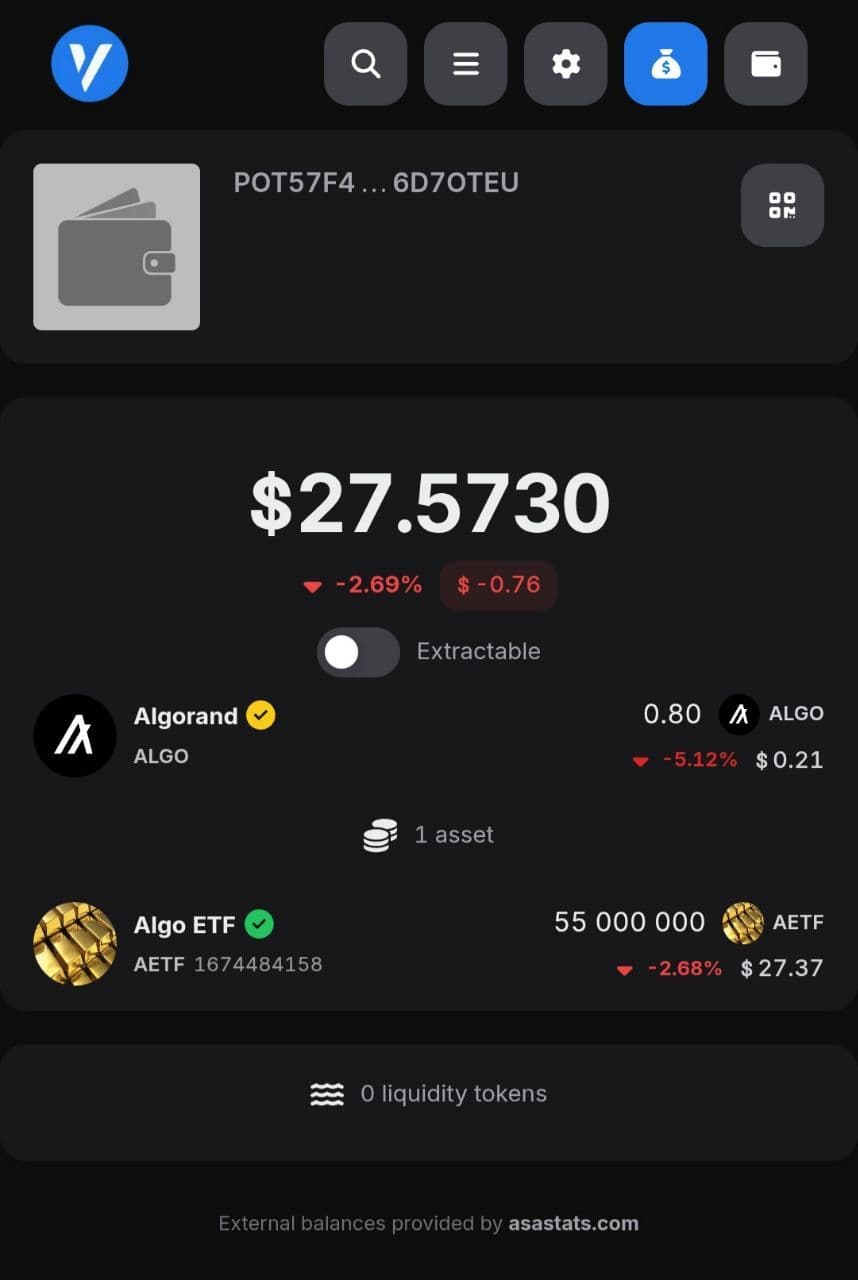Screen dimensions: 858x1280
Task: Open the wallet button
Action: point(765,64)
